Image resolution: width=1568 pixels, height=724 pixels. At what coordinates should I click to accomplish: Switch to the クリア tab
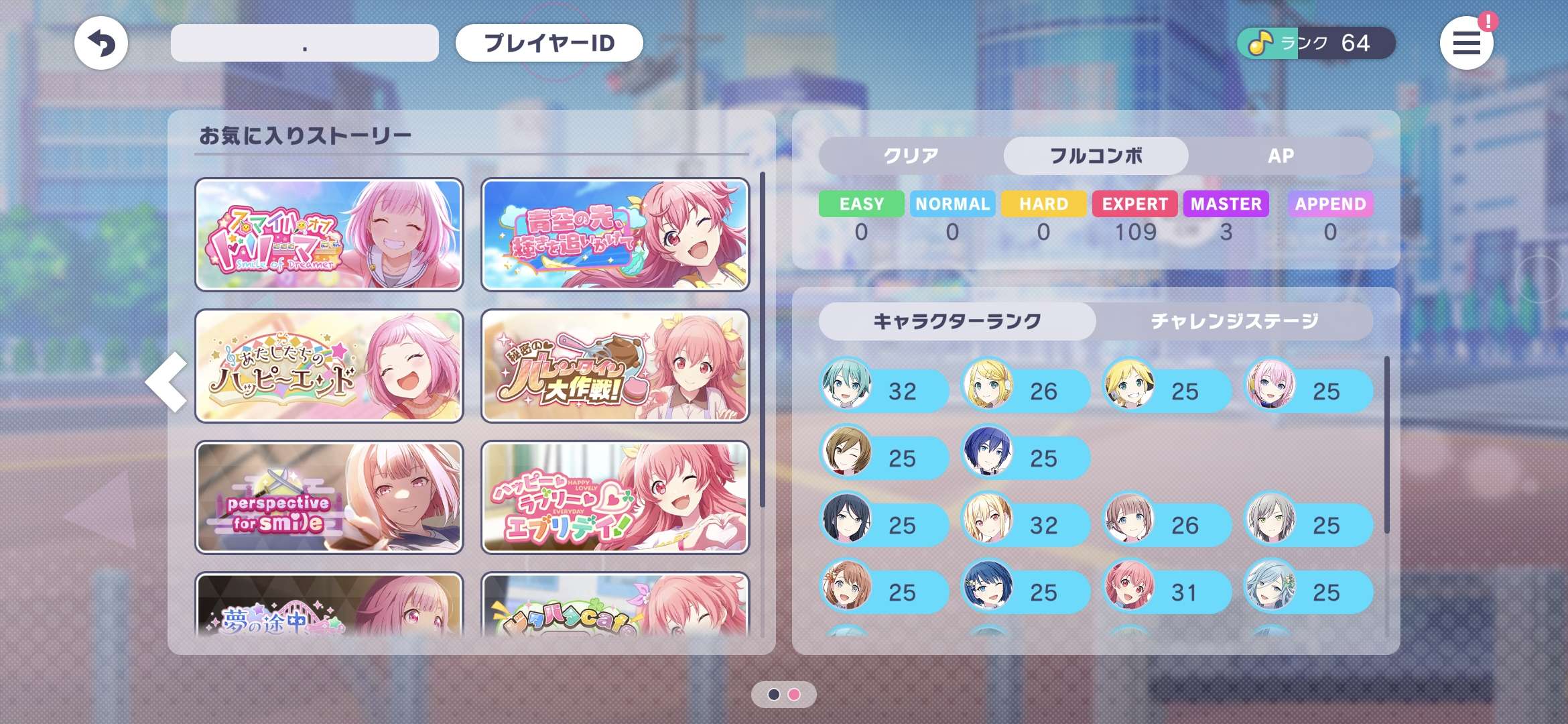pos(911,156)
